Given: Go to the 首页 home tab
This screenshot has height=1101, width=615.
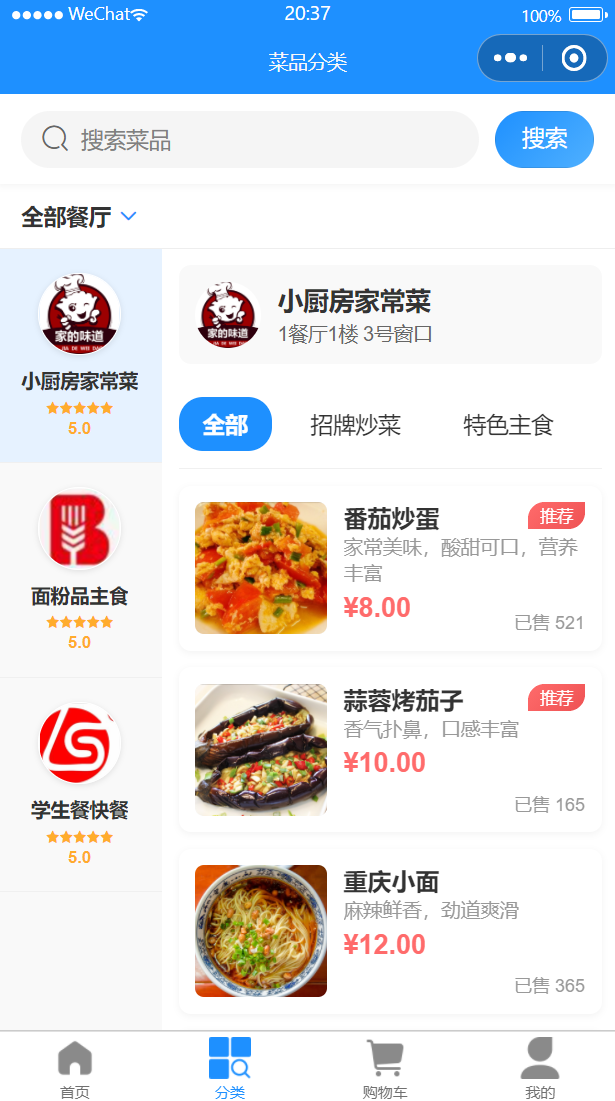Looking at the screenshot, I should [75, 1068].
